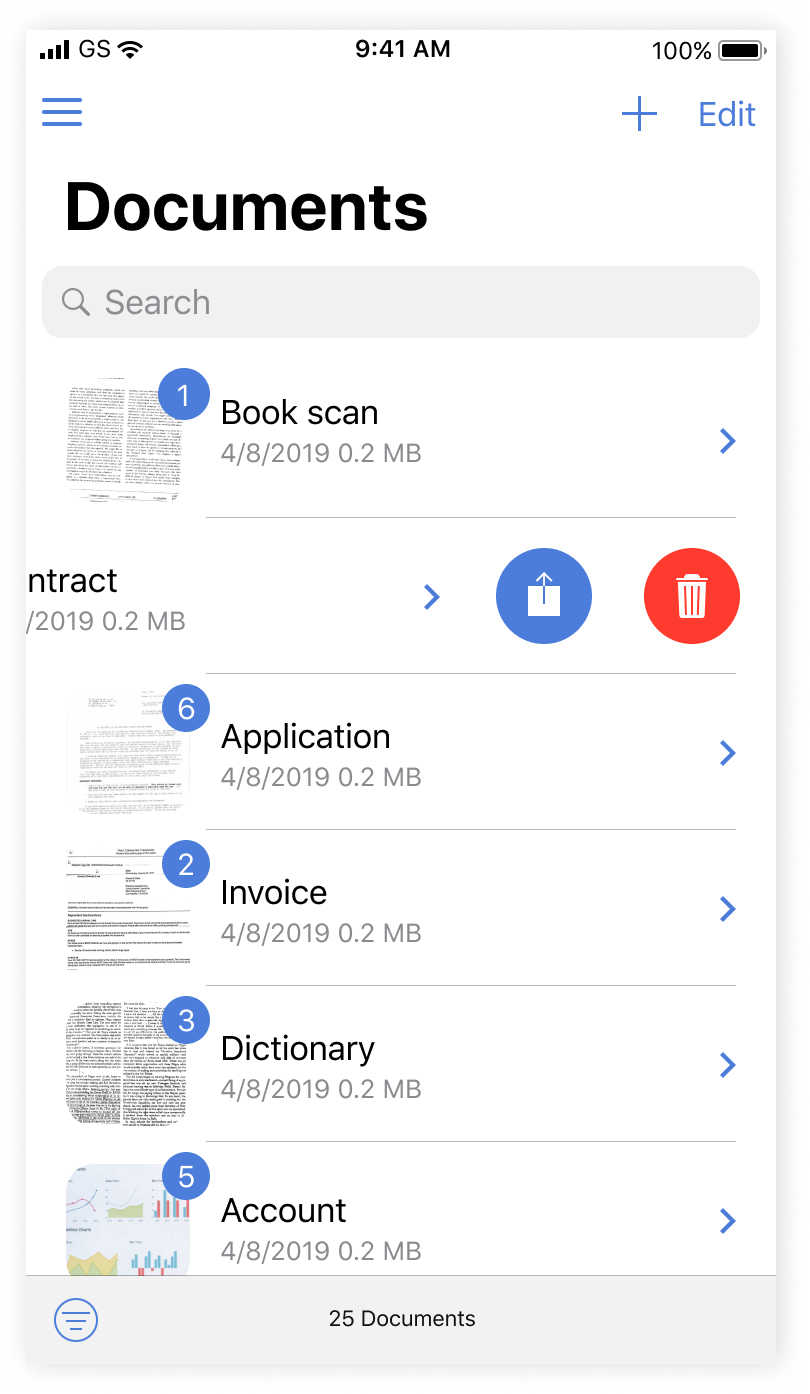Add a new document with the plus icon

(639, 114)
